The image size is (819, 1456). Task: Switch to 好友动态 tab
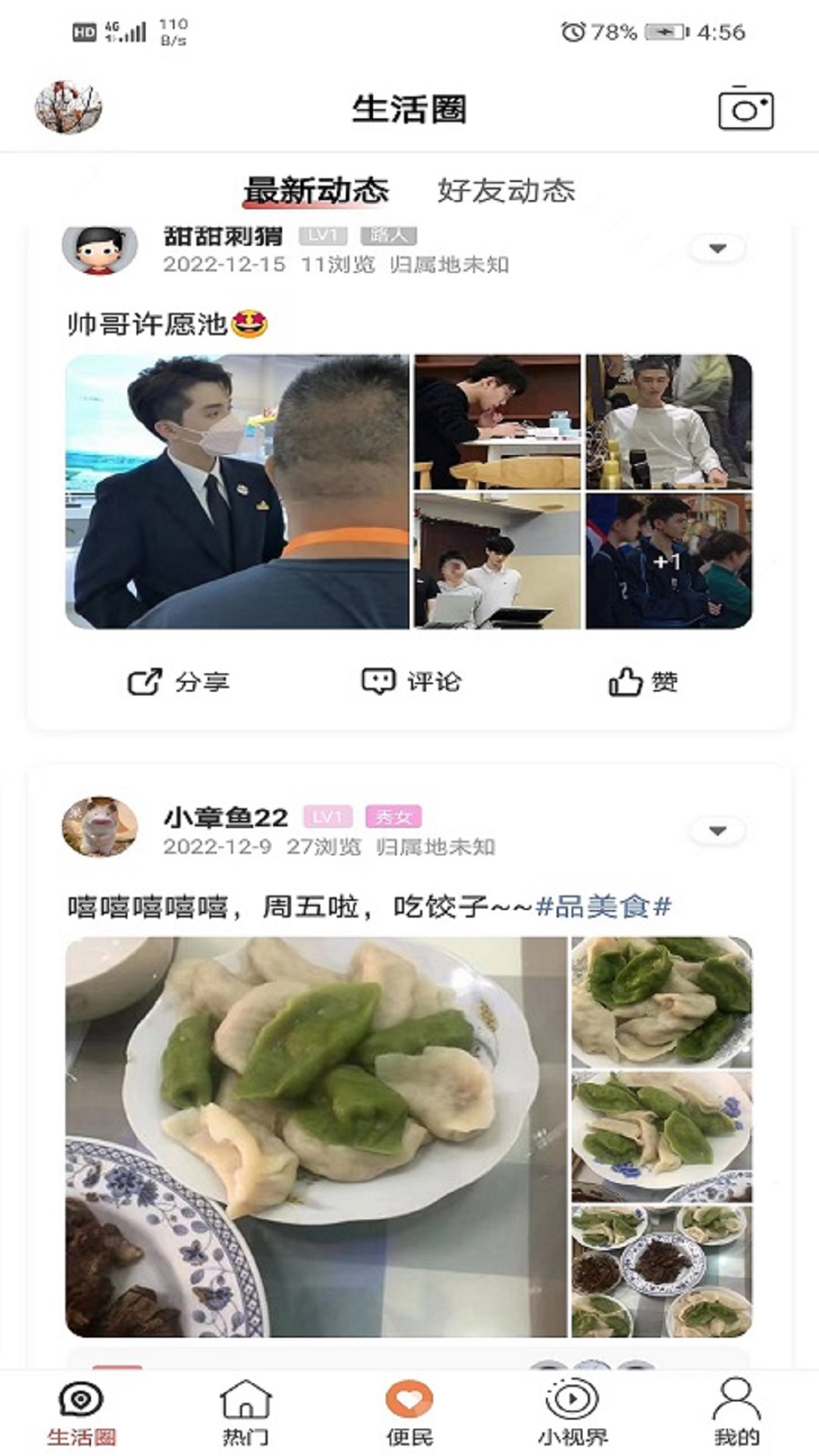click(x=506, y=190)
